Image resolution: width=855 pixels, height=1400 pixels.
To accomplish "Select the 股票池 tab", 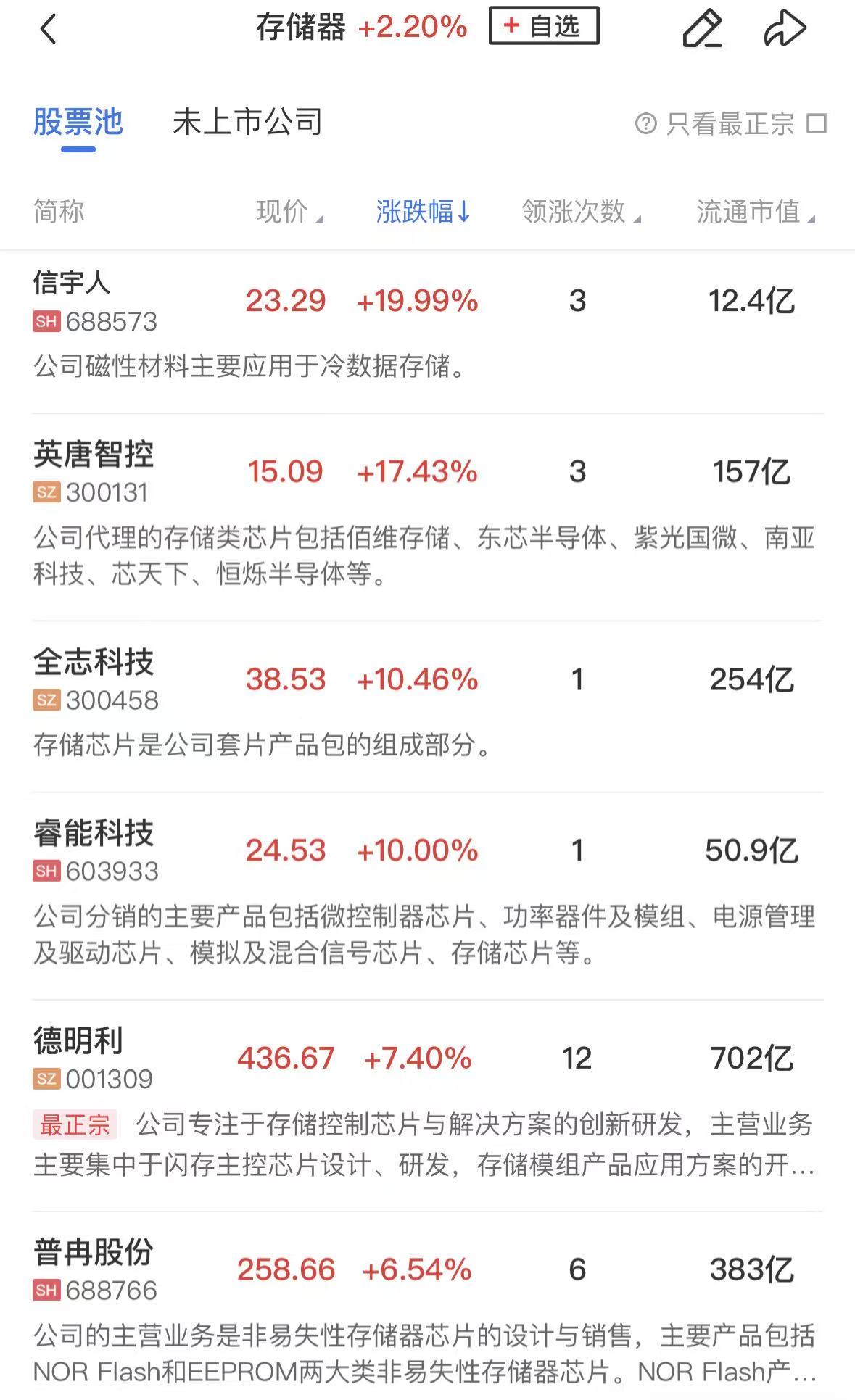I will pyautogui.click(x=78, y=122).
